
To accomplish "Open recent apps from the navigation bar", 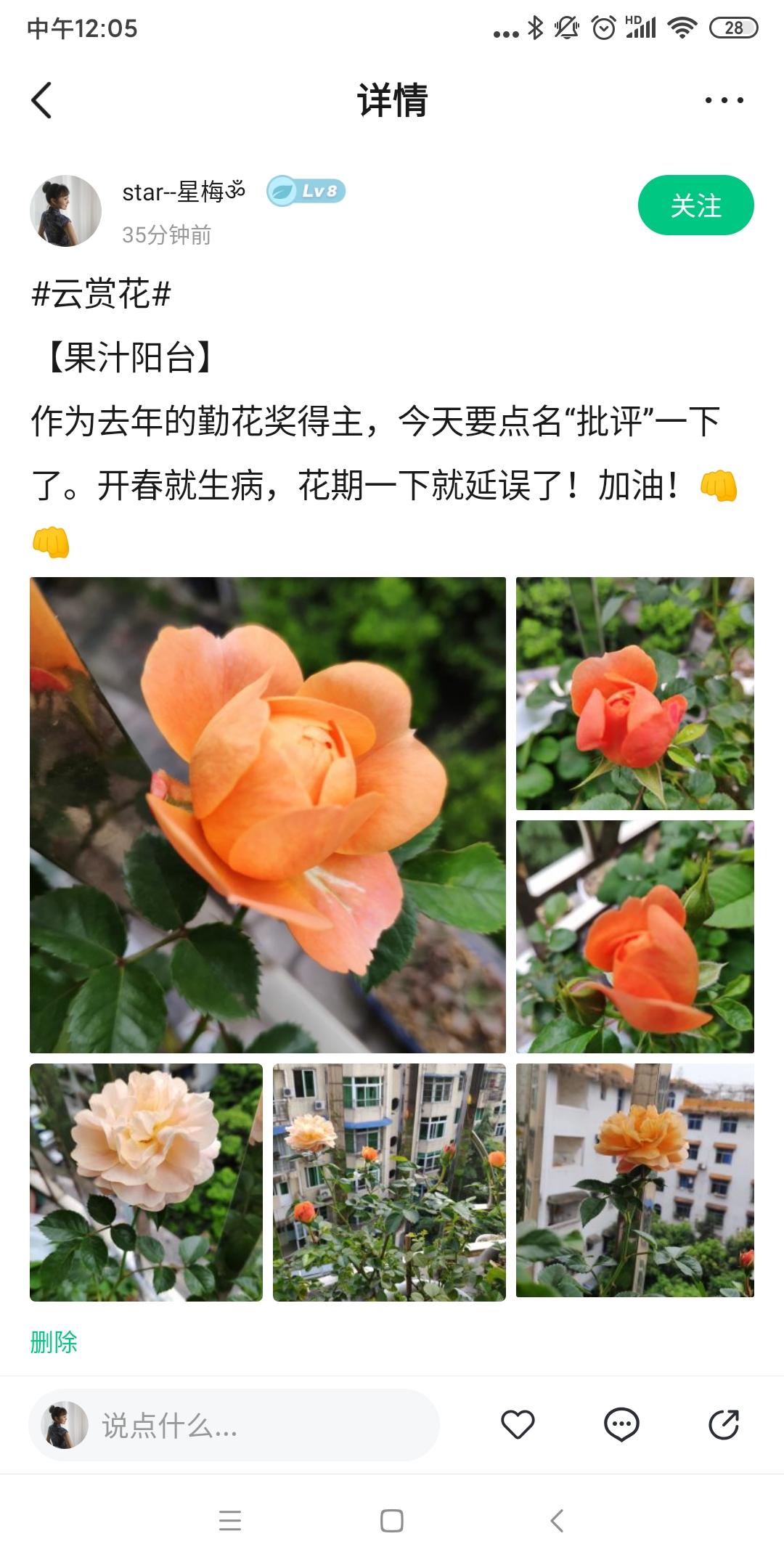I will click(230, 1520).
